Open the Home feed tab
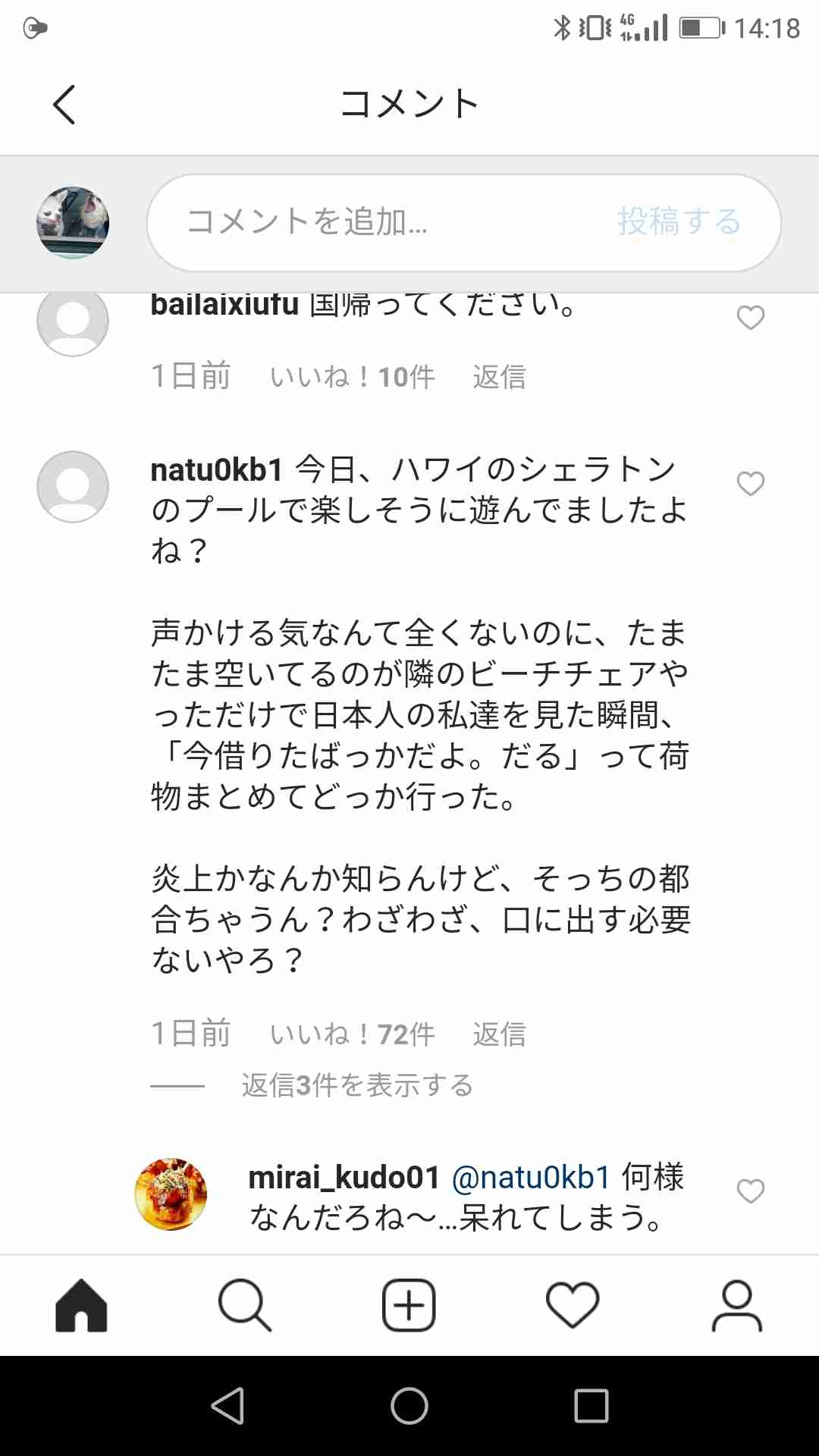The width and height of the screenshot is (819, 1456). click(81, 1302)
